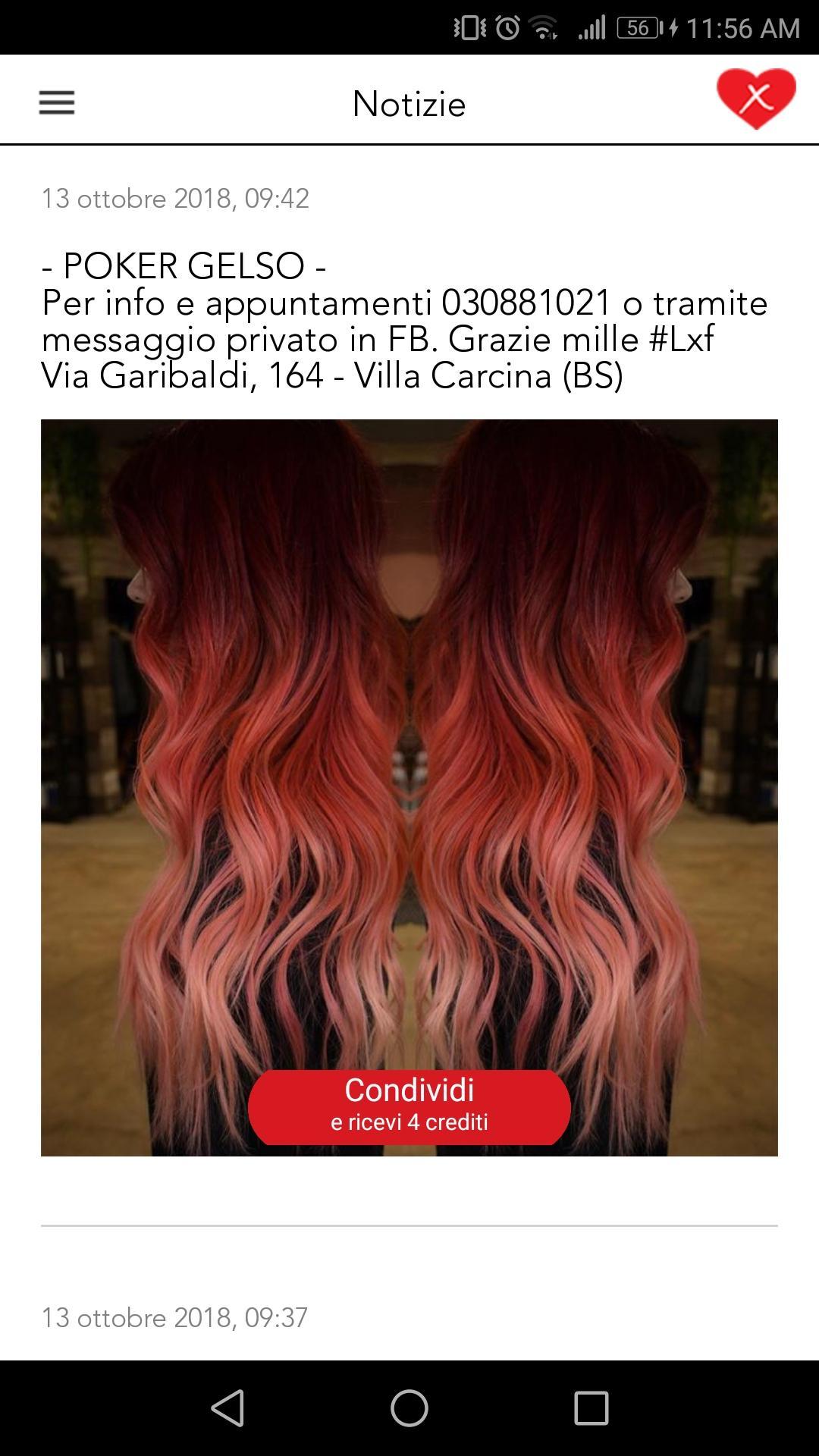The height and width of the screenshot is (1456, 819).
Task: Tap the red heart logo icon
Action: (x=756, y=99)
